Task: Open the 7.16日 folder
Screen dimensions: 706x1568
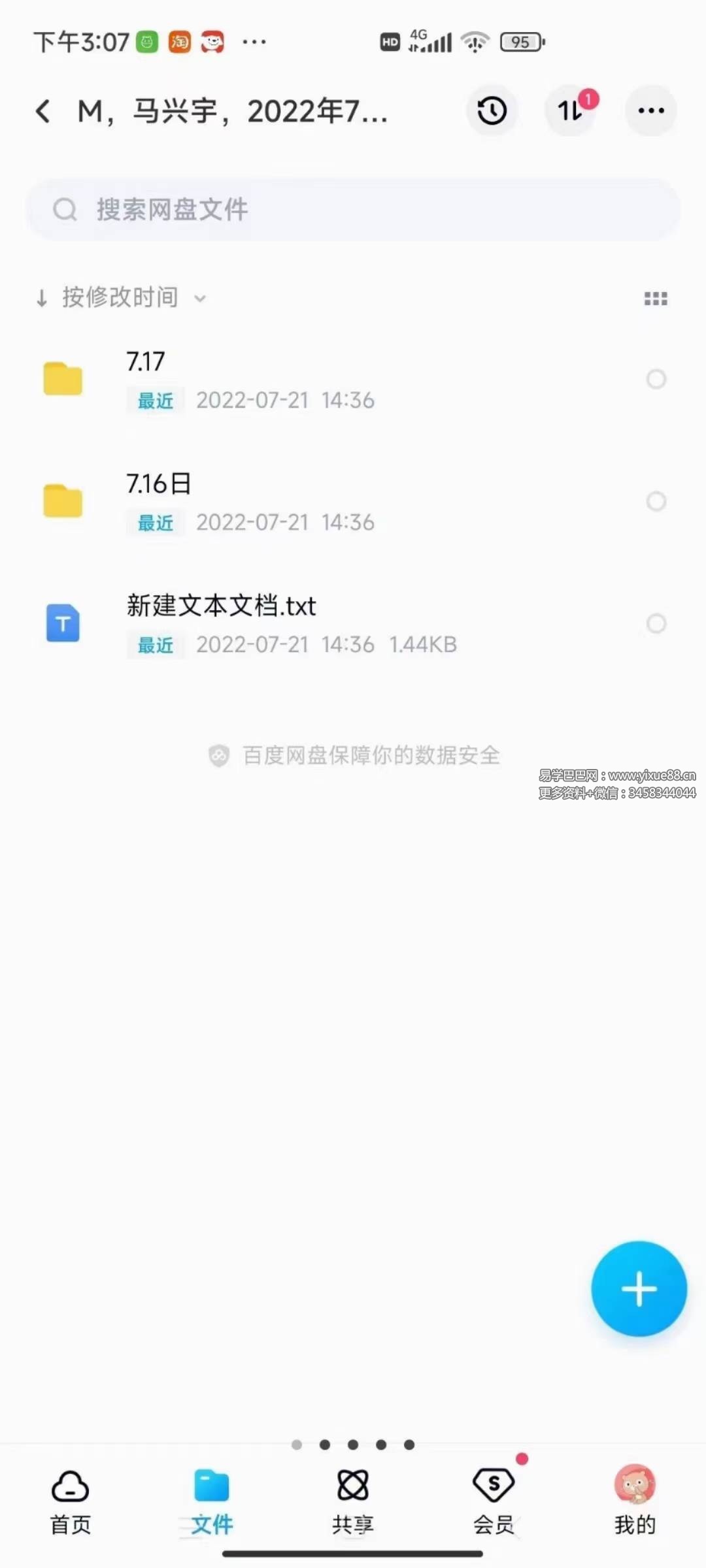Action: tap(261, 501)
